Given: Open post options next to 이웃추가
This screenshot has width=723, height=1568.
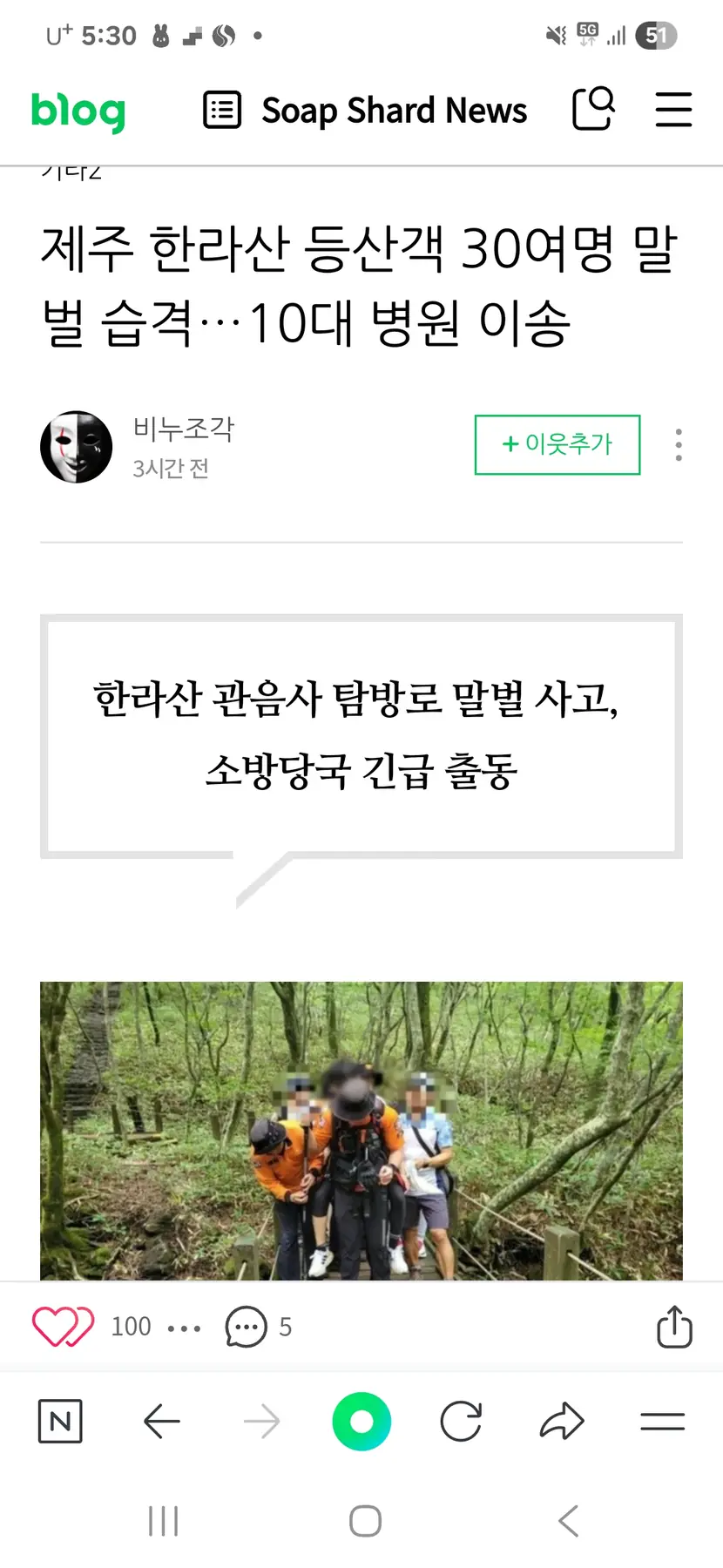Looking at the screenshot, I should 679,445.
